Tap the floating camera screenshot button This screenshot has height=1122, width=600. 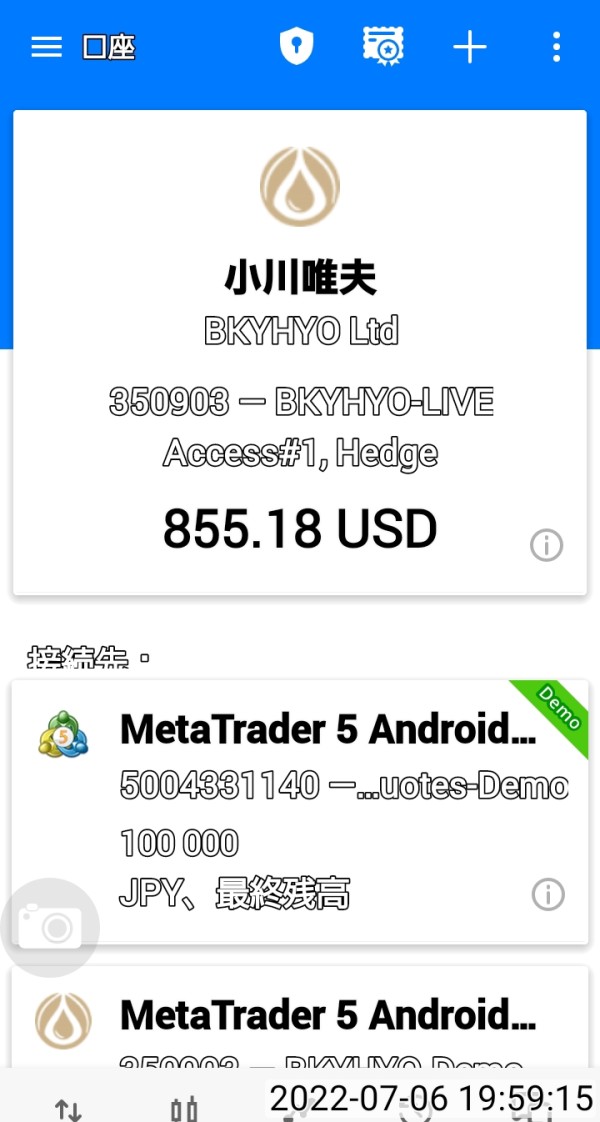pos(50,928)
